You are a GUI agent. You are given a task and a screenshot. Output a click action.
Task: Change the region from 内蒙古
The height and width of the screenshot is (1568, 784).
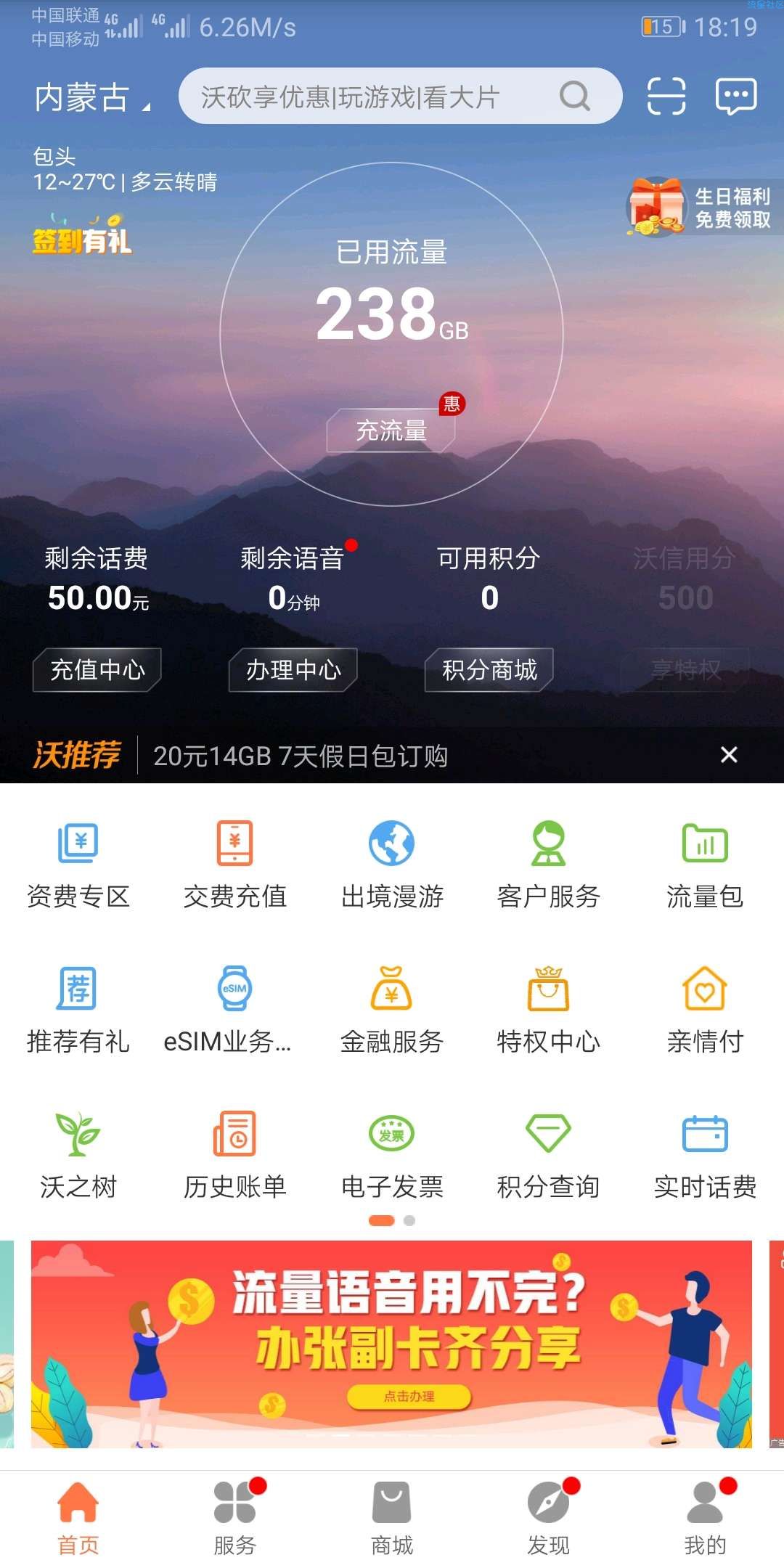pyautogui.click(x=92, y=98)
